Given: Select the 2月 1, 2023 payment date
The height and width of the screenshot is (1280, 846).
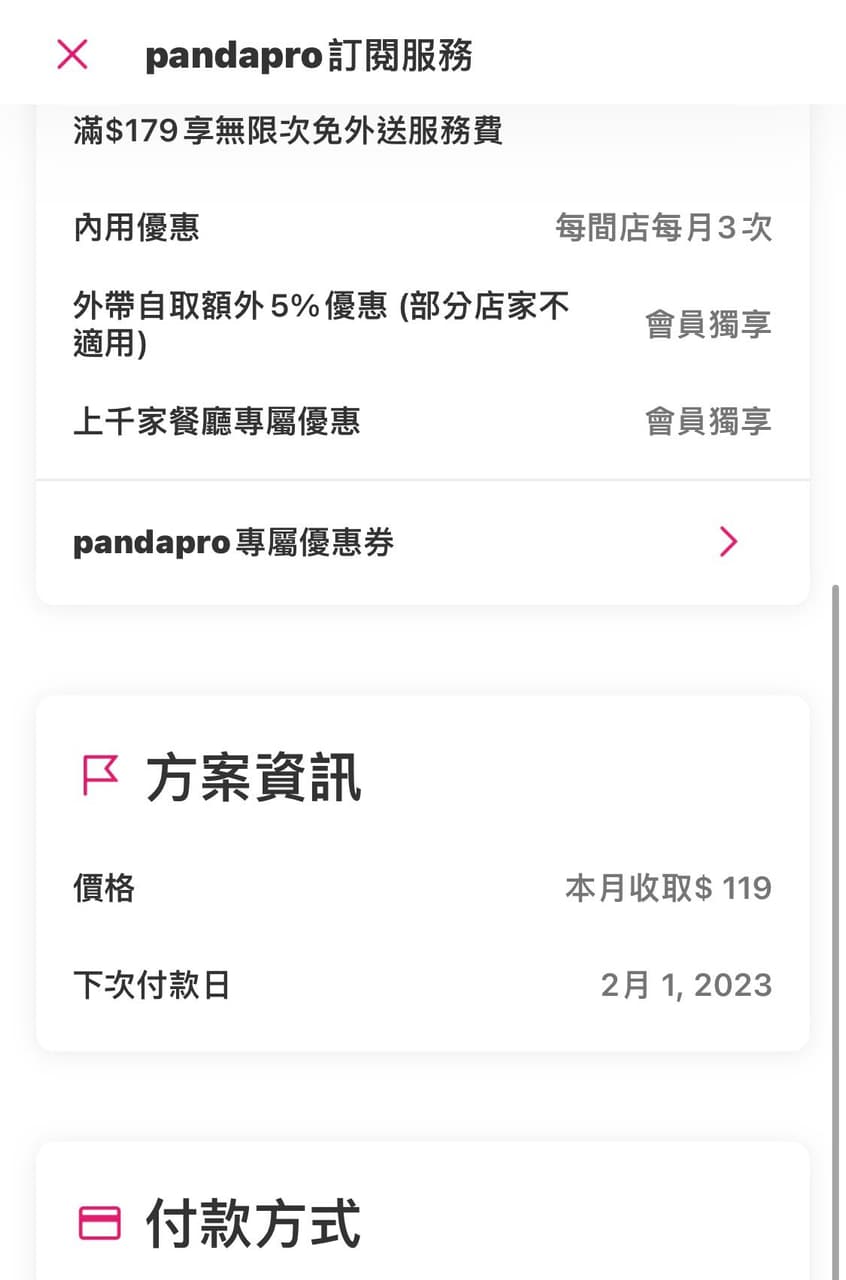Looking at the screenshot, I should (686, 986).
